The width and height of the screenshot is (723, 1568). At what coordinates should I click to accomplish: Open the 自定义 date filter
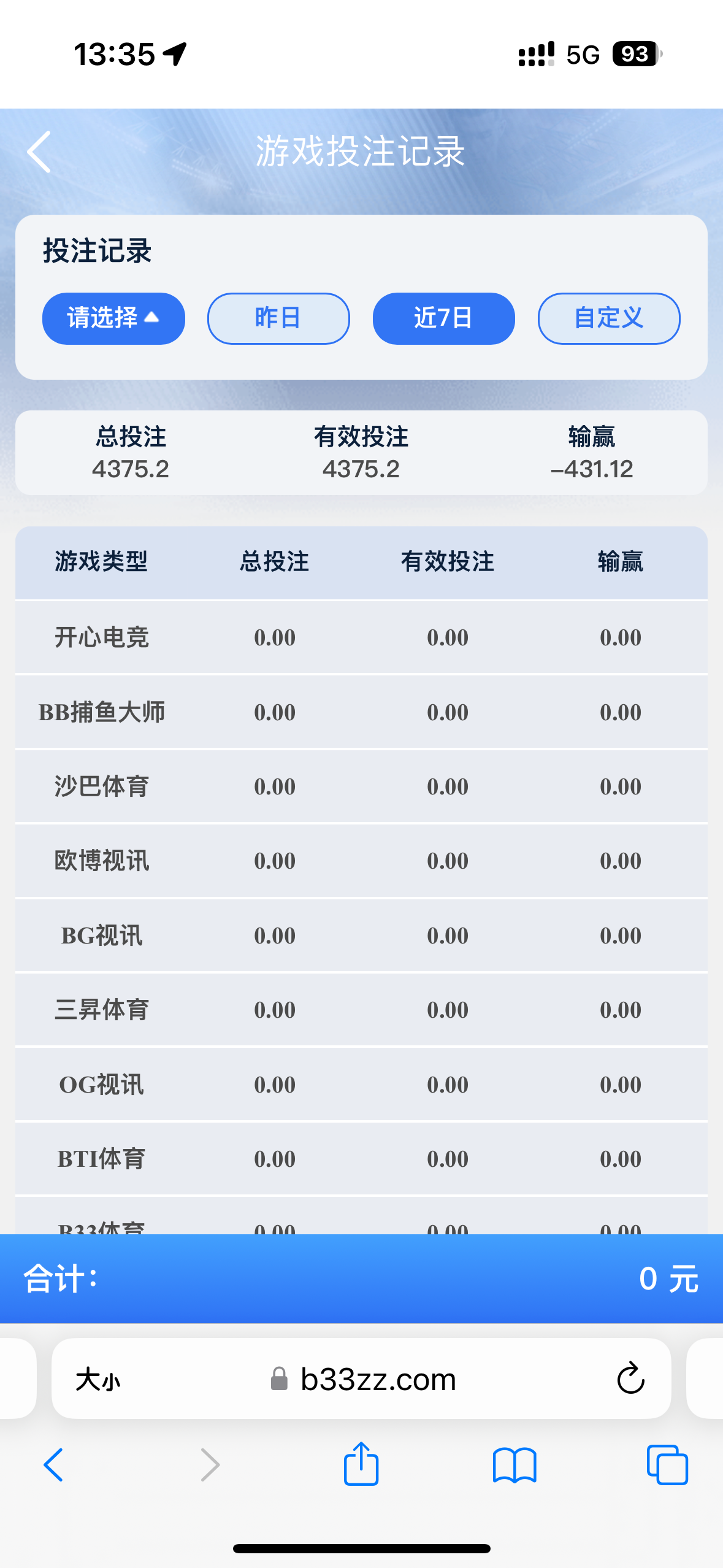(x=608, y=318)
